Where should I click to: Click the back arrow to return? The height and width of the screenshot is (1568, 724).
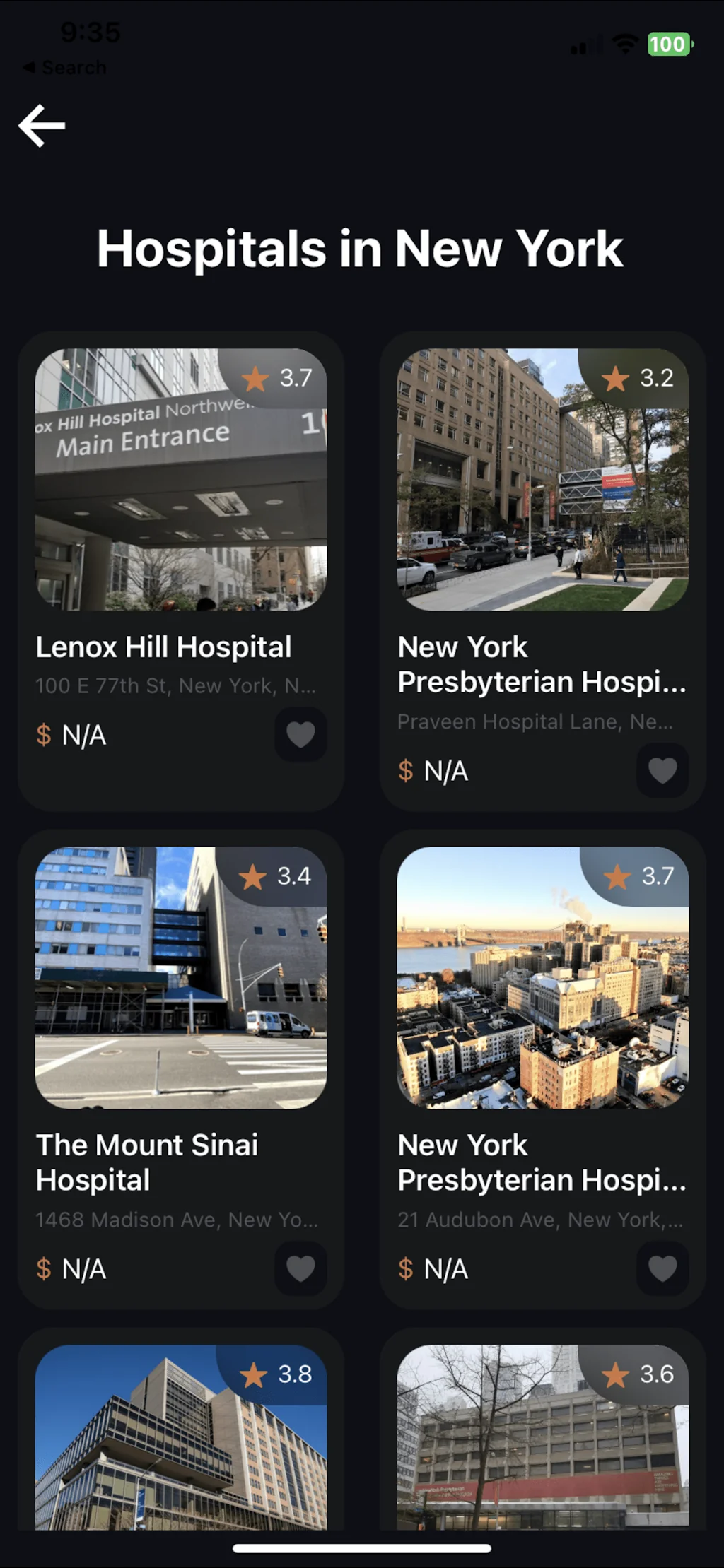40,124
